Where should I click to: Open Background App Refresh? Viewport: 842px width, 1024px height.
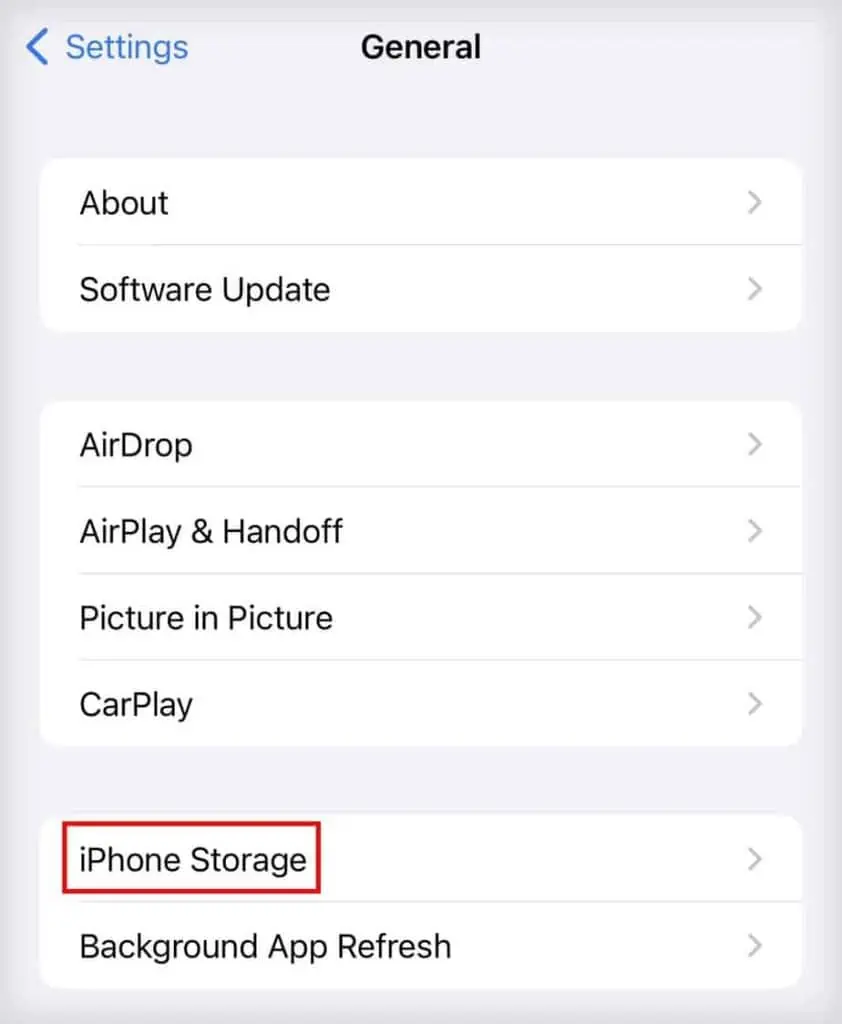point(420,946)
